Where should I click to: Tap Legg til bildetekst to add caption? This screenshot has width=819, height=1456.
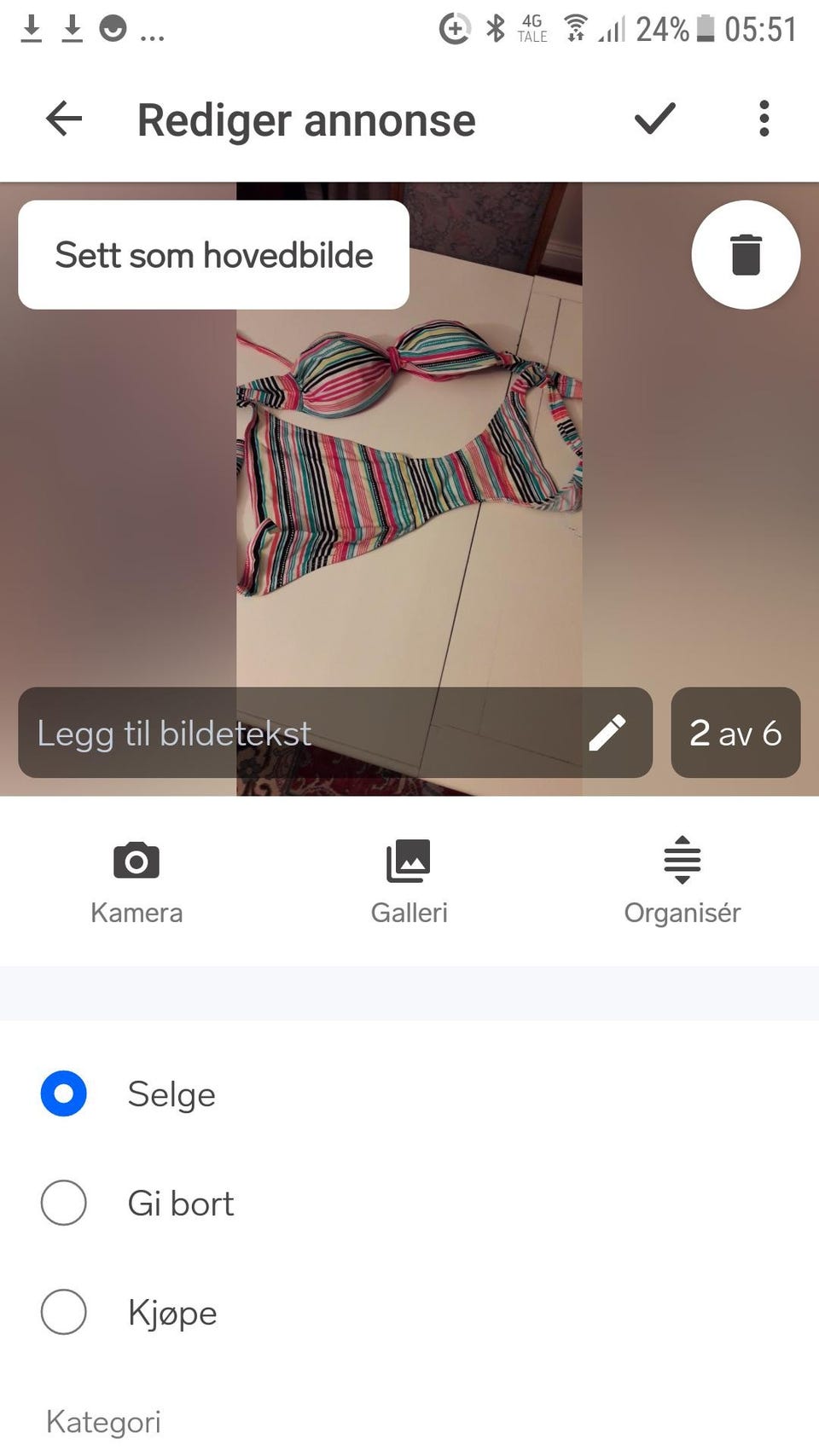tap(174, 733)
